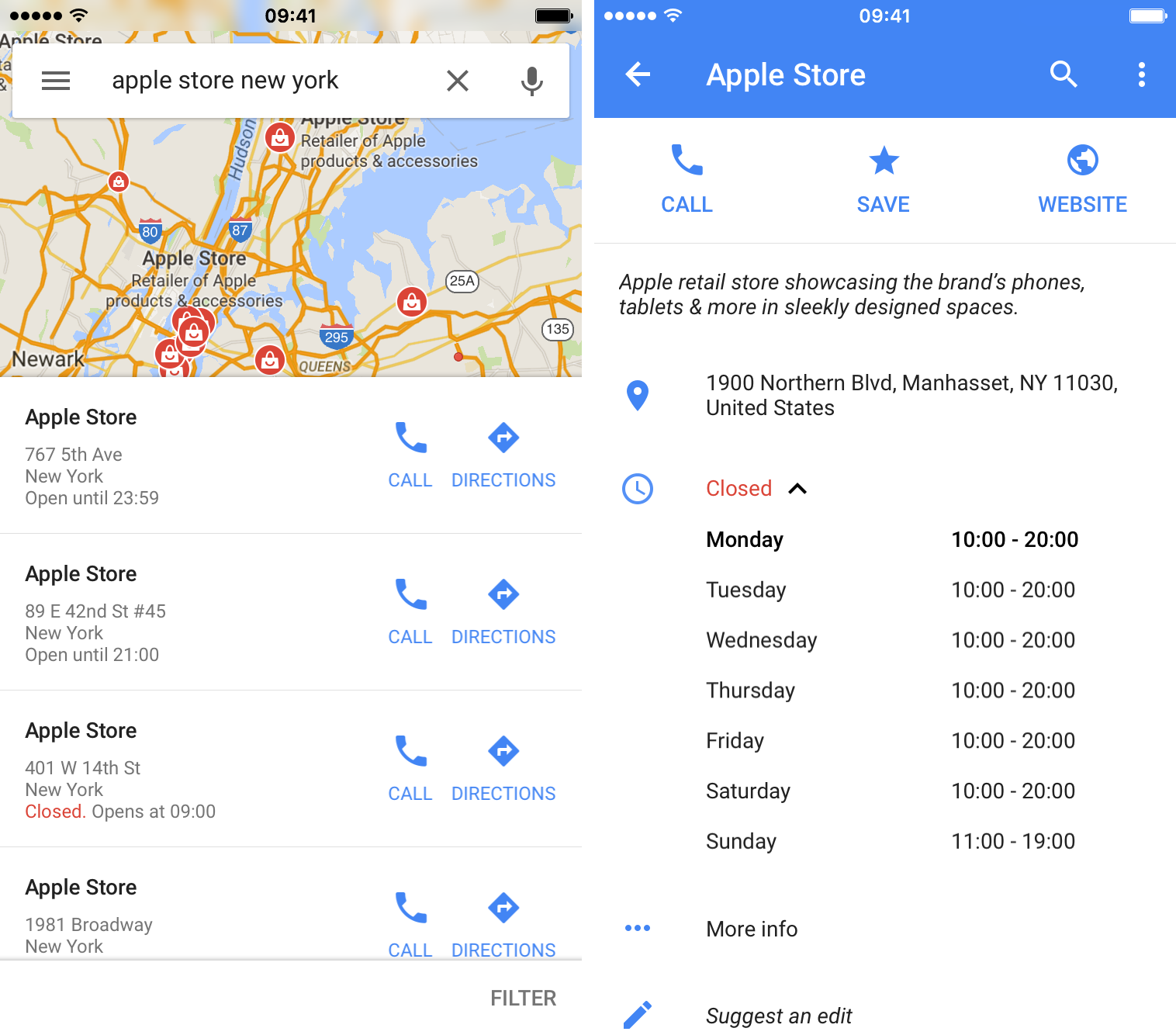Start voice search with the microphone

coord(531,81)
